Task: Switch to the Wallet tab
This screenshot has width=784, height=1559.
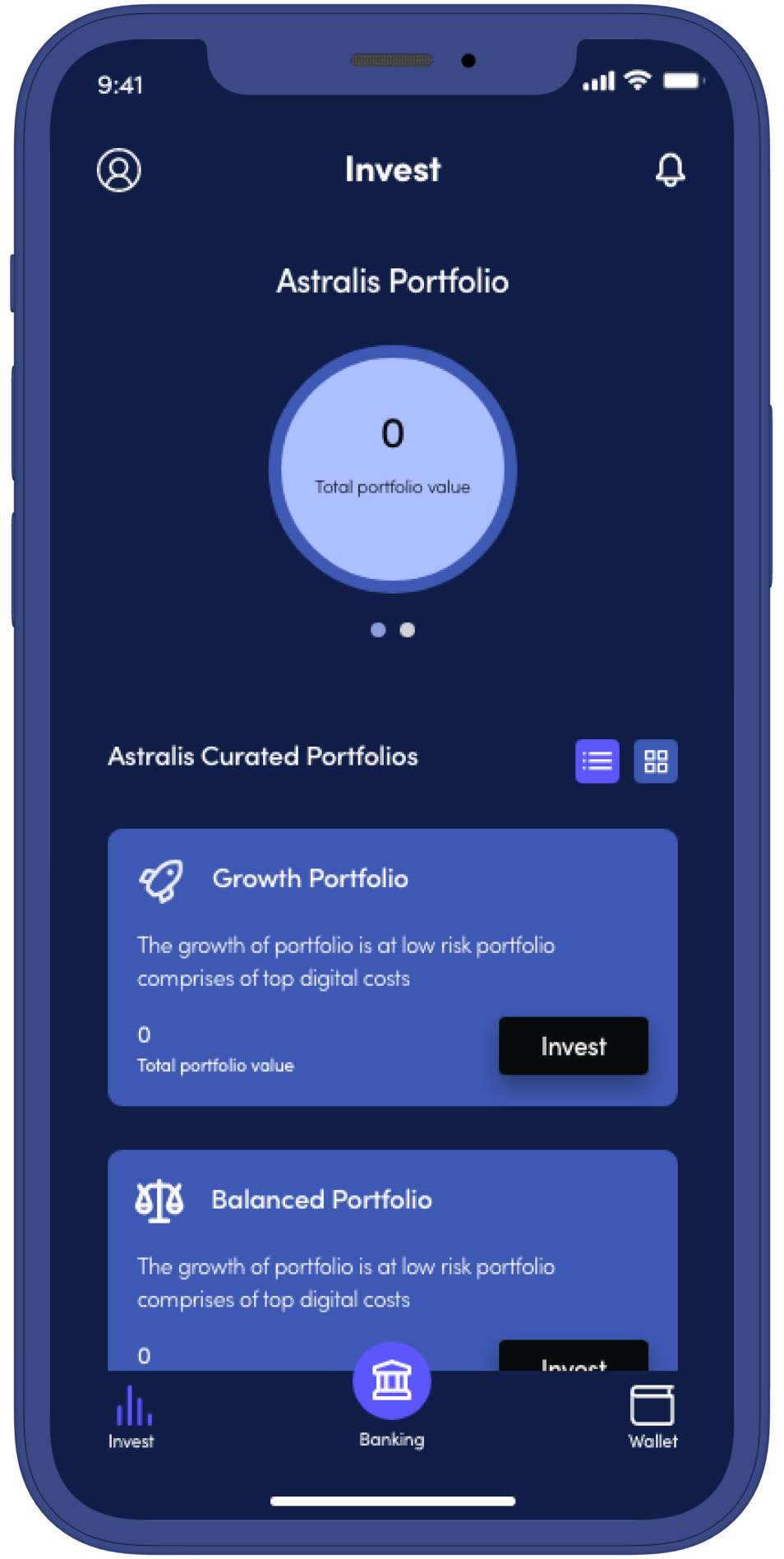Action: click(x=653, y=1416)
